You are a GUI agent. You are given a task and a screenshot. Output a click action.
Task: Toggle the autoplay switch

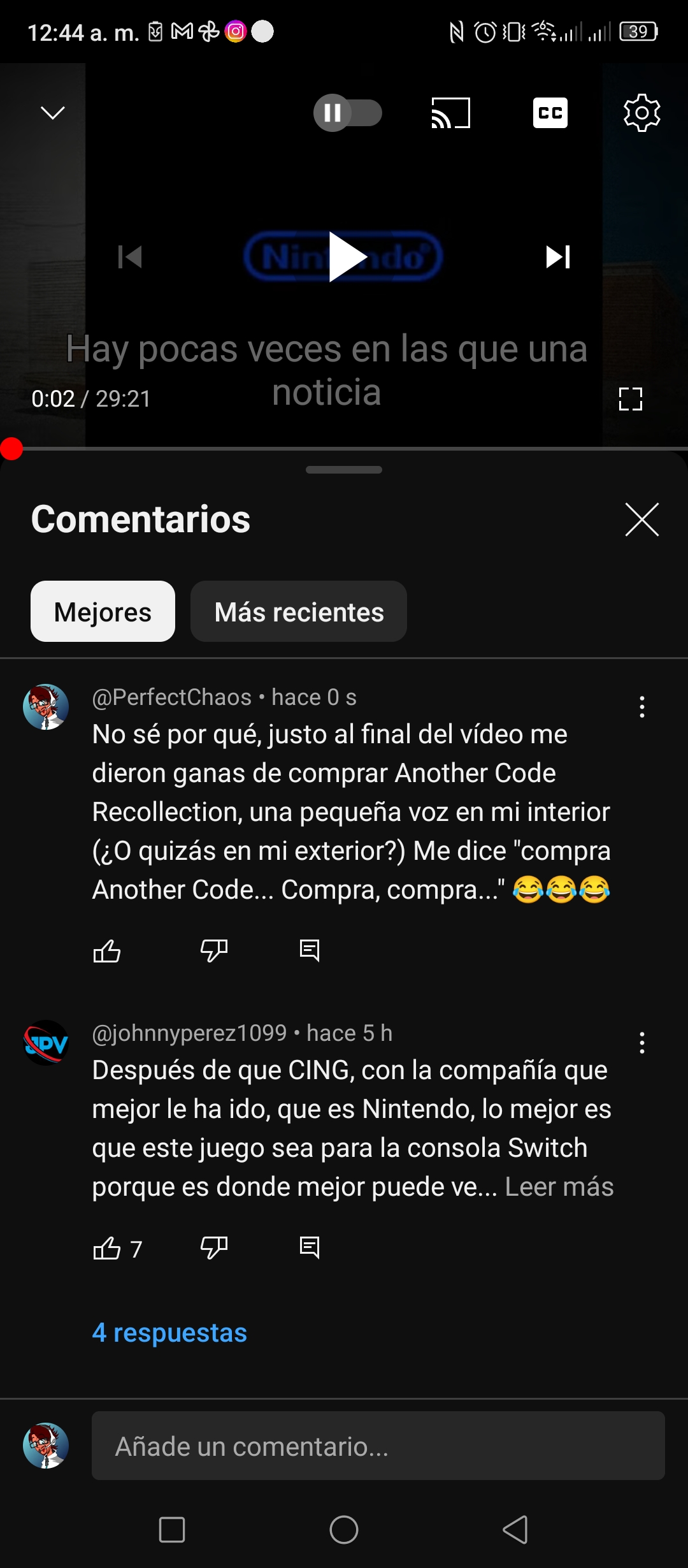point(348,113)
